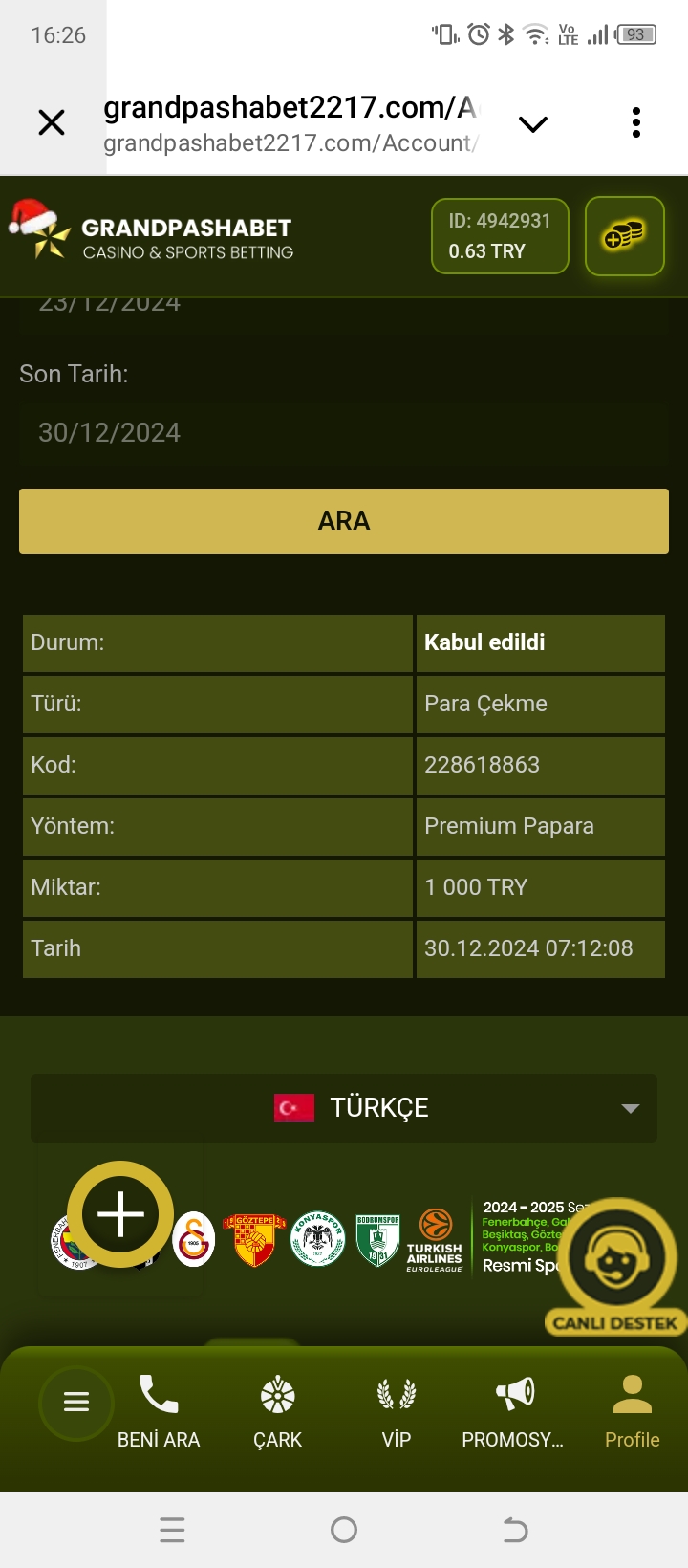Go back using system back button

pos(515,1530)
